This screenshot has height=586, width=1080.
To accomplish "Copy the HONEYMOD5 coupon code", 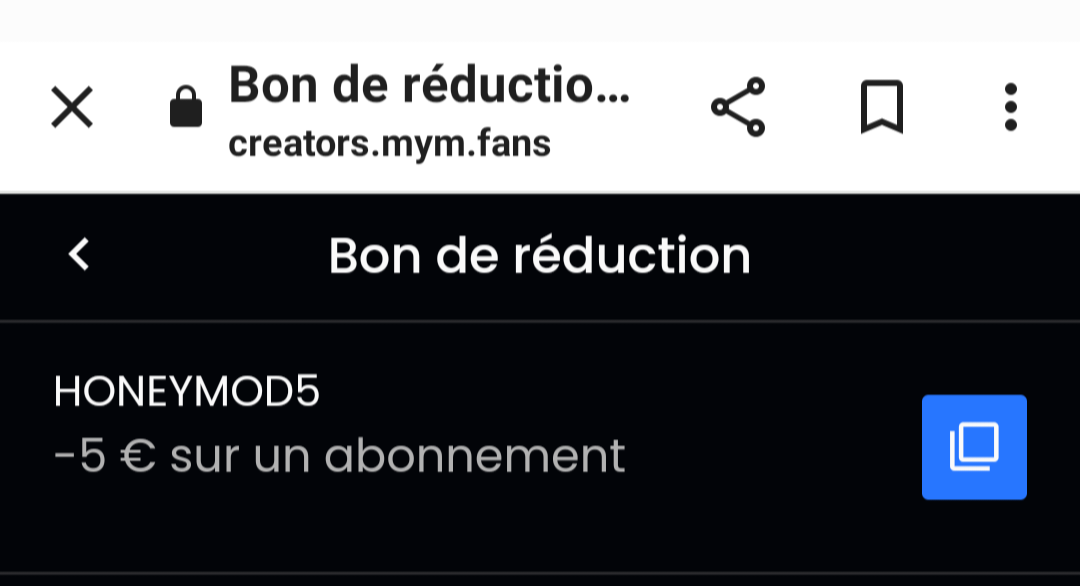I will [973, 447].
